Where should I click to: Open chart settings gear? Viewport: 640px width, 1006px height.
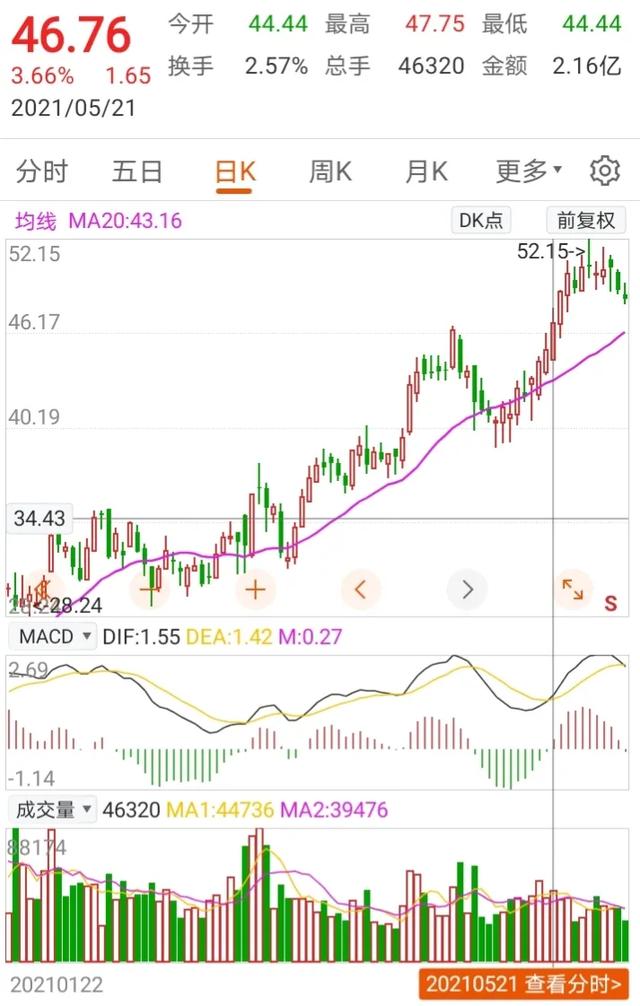point(604,172)
